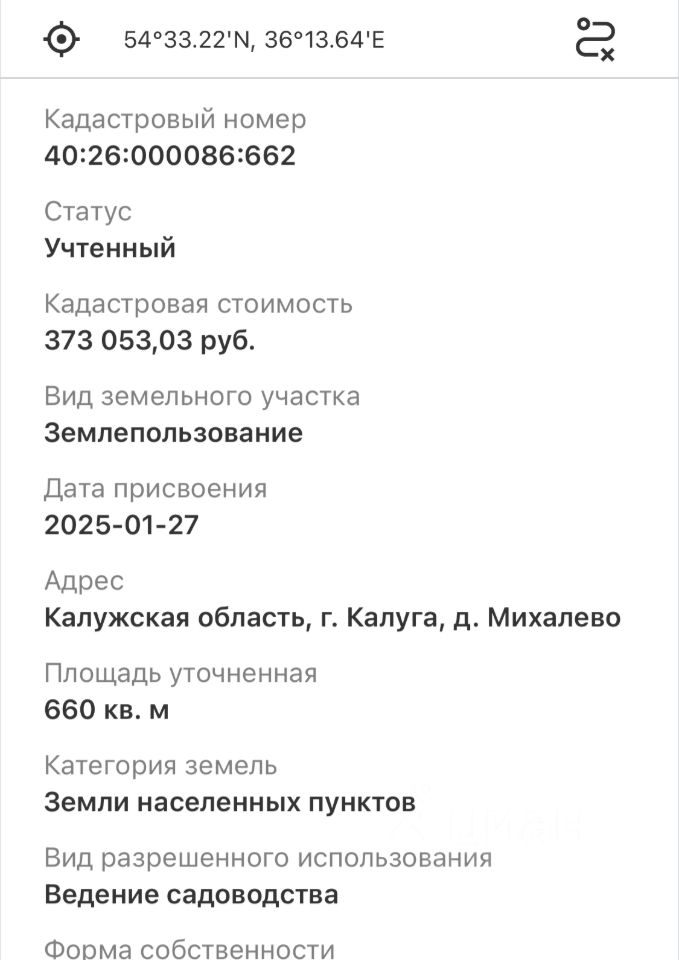Tap the route icon in the top bar
The width and height of the screenshot is (679, 960).
(x=595, y=39)
